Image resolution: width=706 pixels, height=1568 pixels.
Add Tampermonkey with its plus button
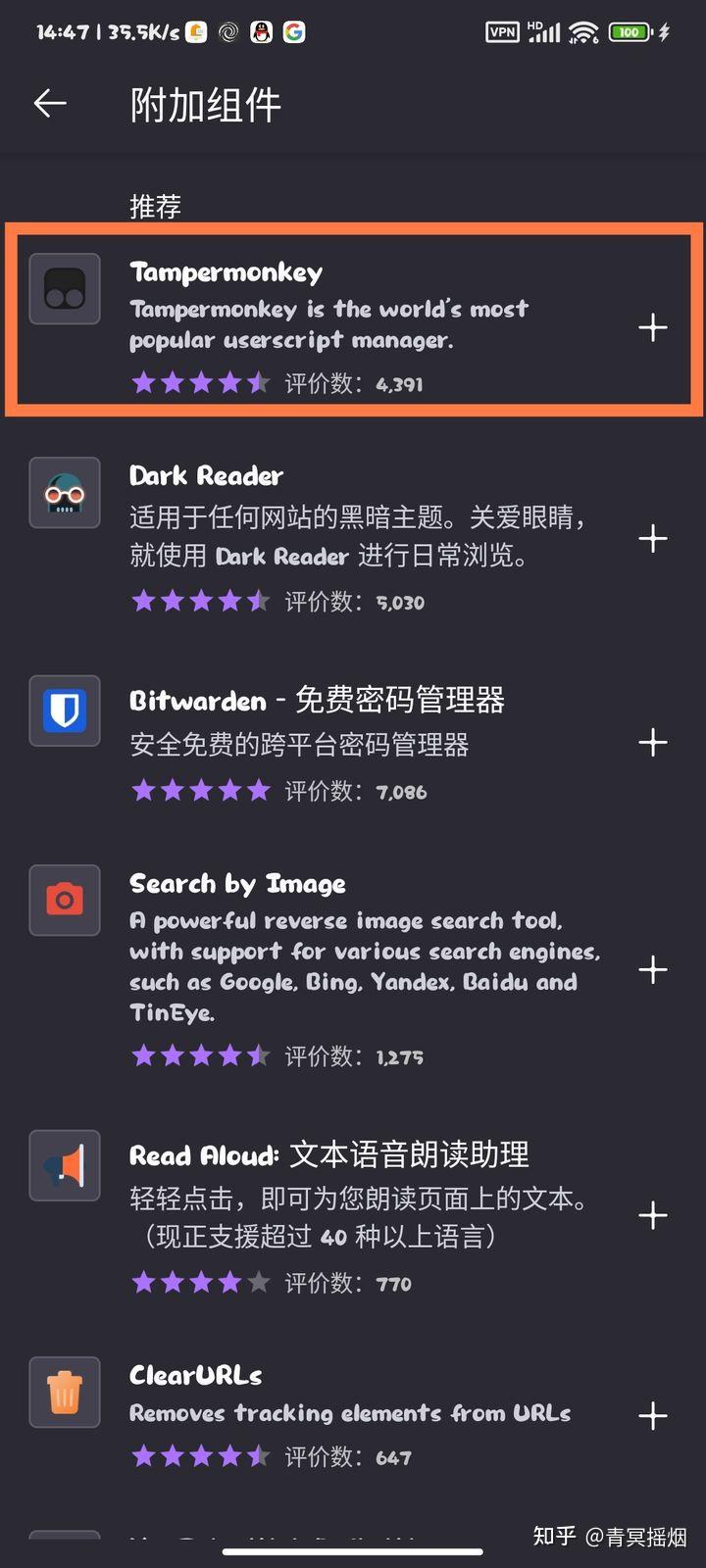pos(652,328)
